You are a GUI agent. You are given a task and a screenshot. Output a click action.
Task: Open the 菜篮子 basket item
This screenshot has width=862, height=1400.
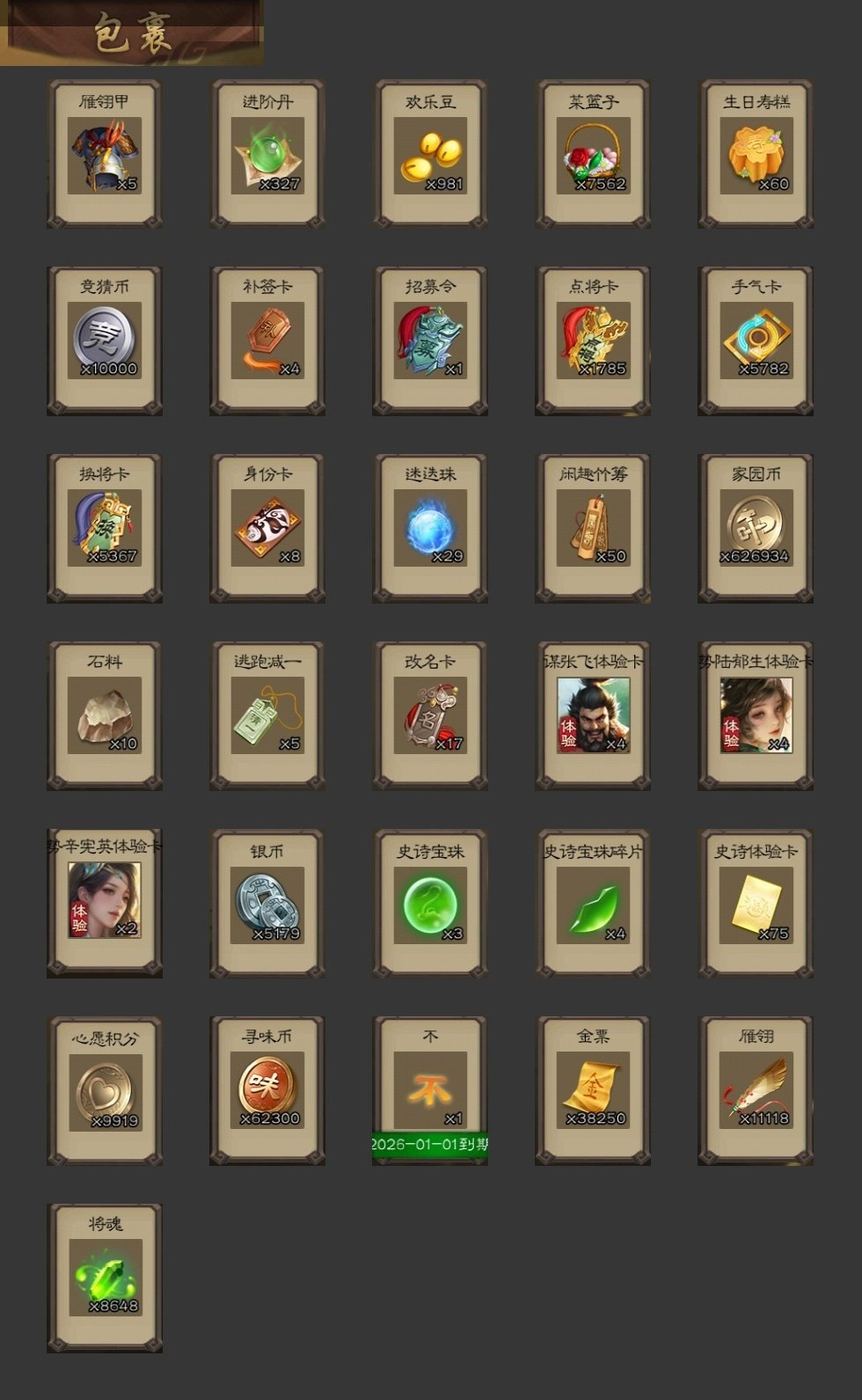pyautogui.click(x=593, y=156)
